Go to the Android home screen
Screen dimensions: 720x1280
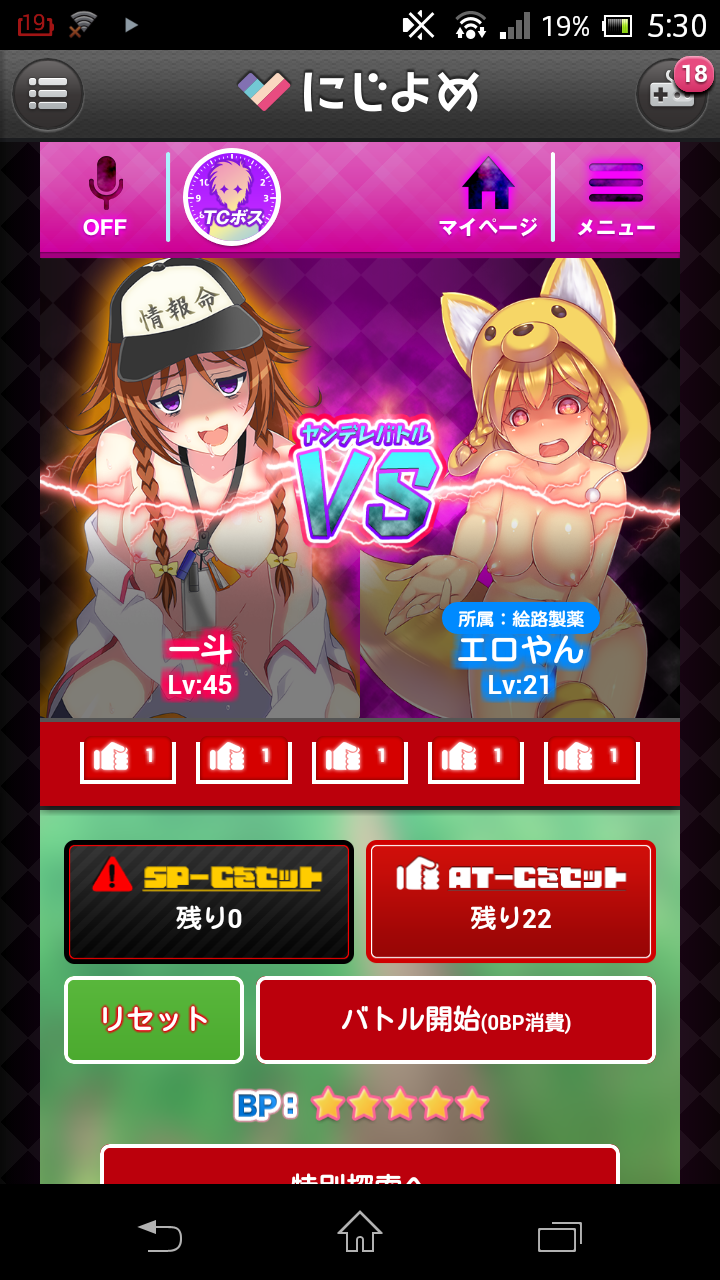pos(360,1235)
